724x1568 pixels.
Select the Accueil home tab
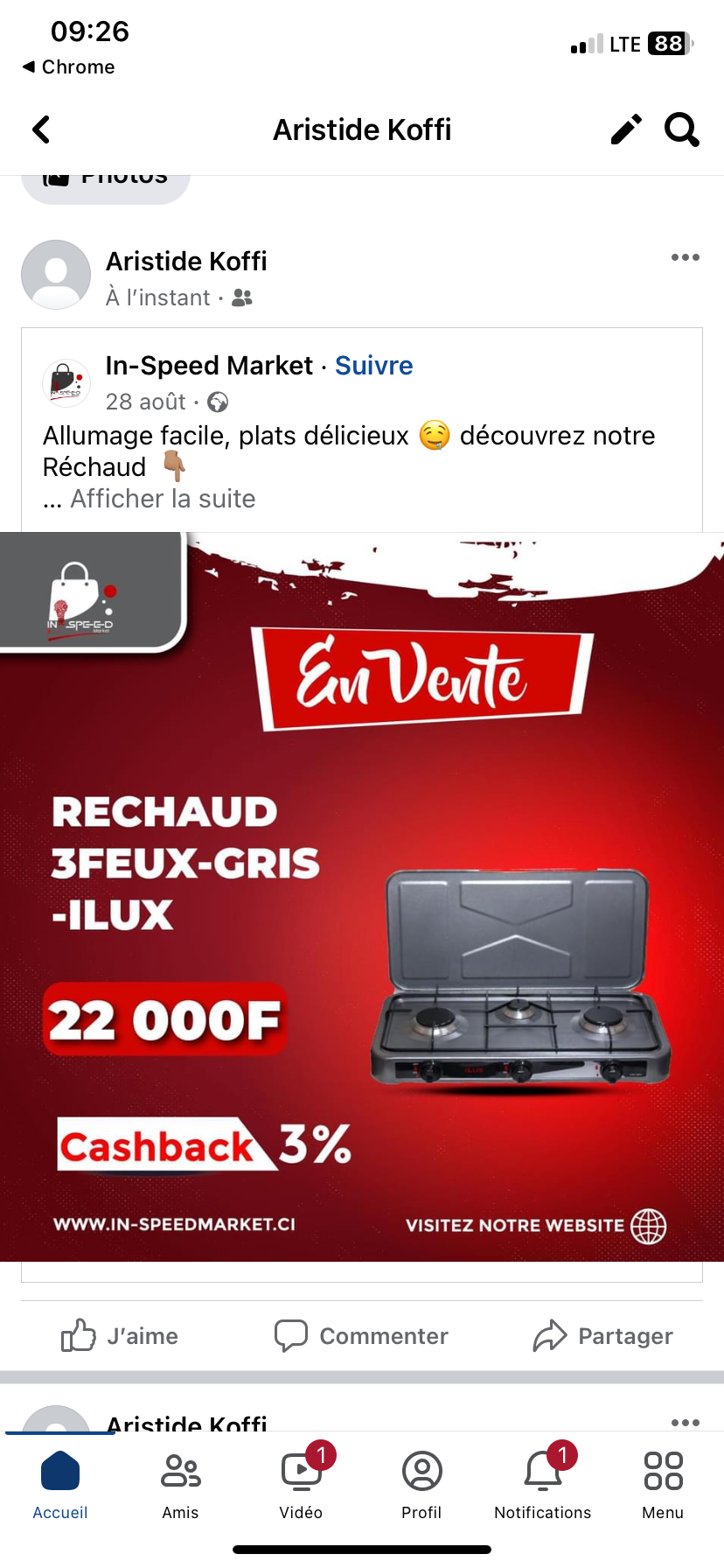tap(60, 1486)
